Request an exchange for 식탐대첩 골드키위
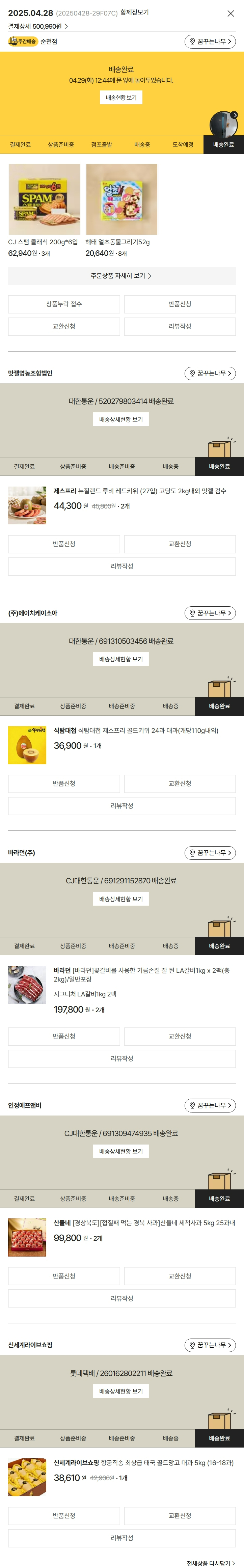This screenshot has height=1568, width=244. pos(180,783)
